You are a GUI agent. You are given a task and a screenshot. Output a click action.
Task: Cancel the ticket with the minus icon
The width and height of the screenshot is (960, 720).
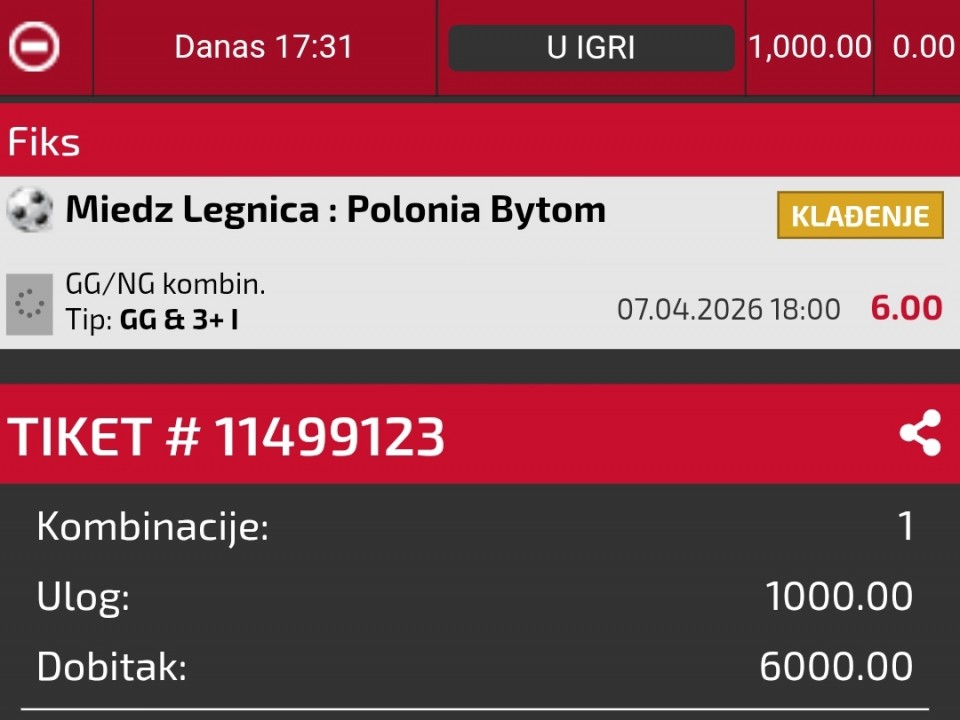coord(35,46)
